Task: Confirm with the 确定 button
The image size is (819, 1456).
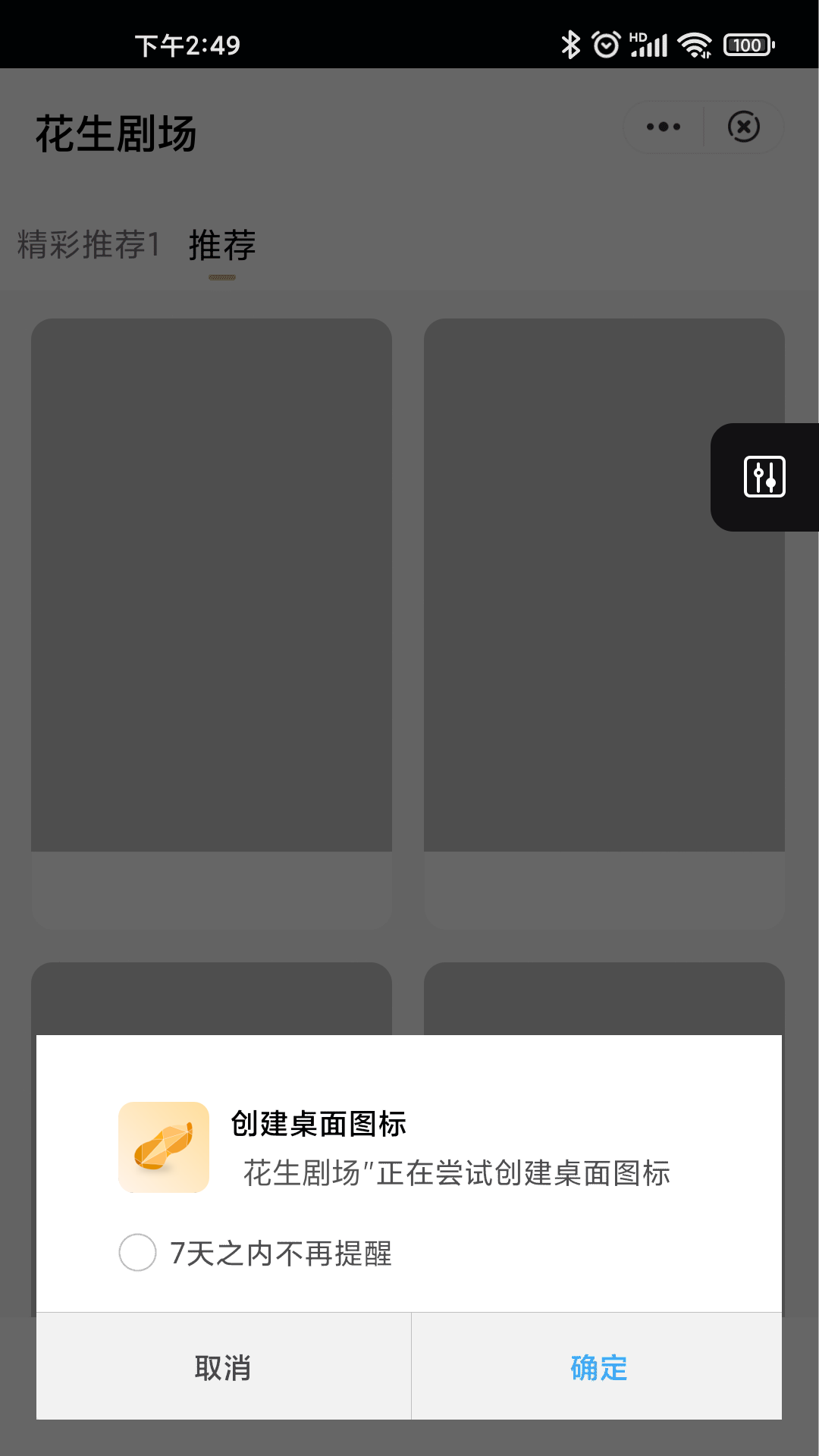Action: [x=598, y=1367]
